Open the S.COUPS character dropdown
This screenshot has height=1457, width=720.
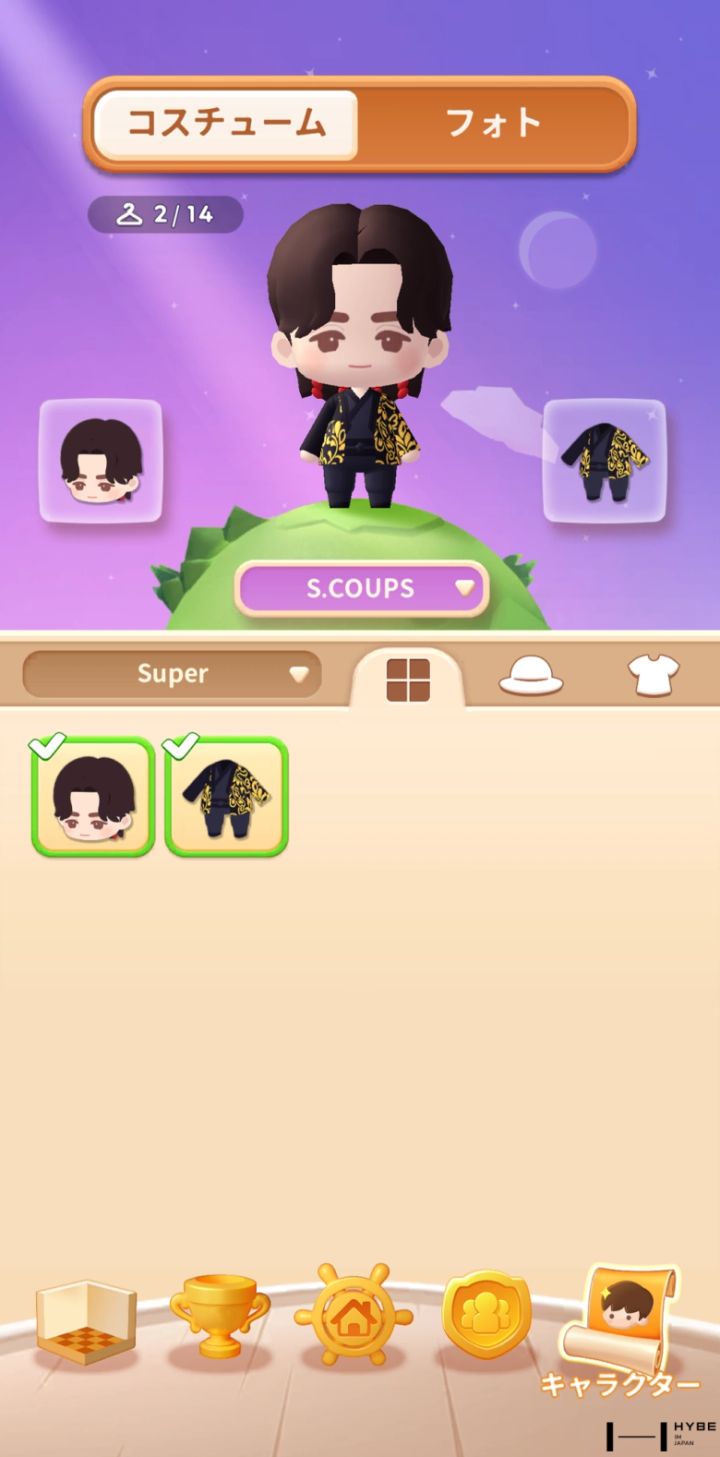pos(362,588)
